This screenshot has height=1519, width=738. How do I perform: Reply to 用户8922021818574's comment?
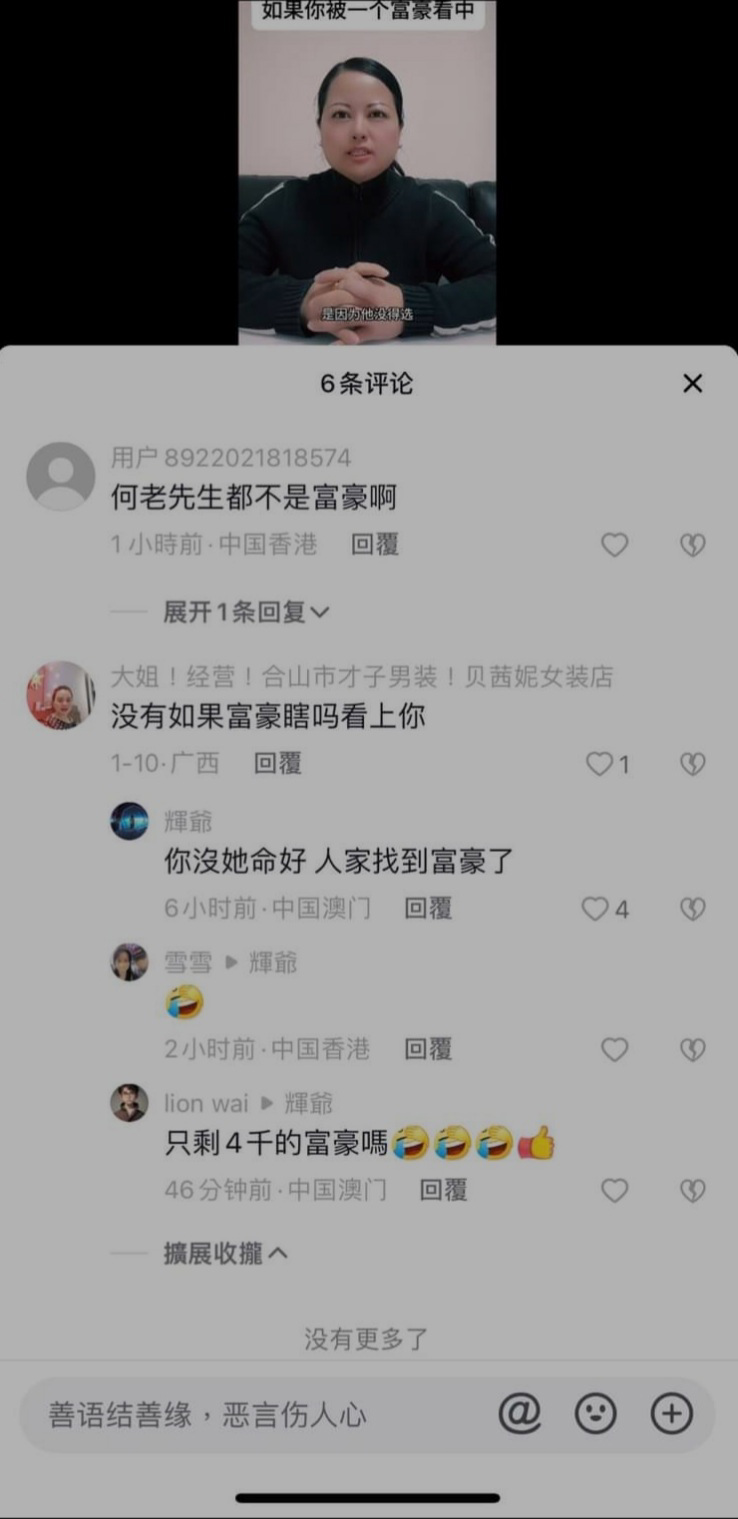375,544
